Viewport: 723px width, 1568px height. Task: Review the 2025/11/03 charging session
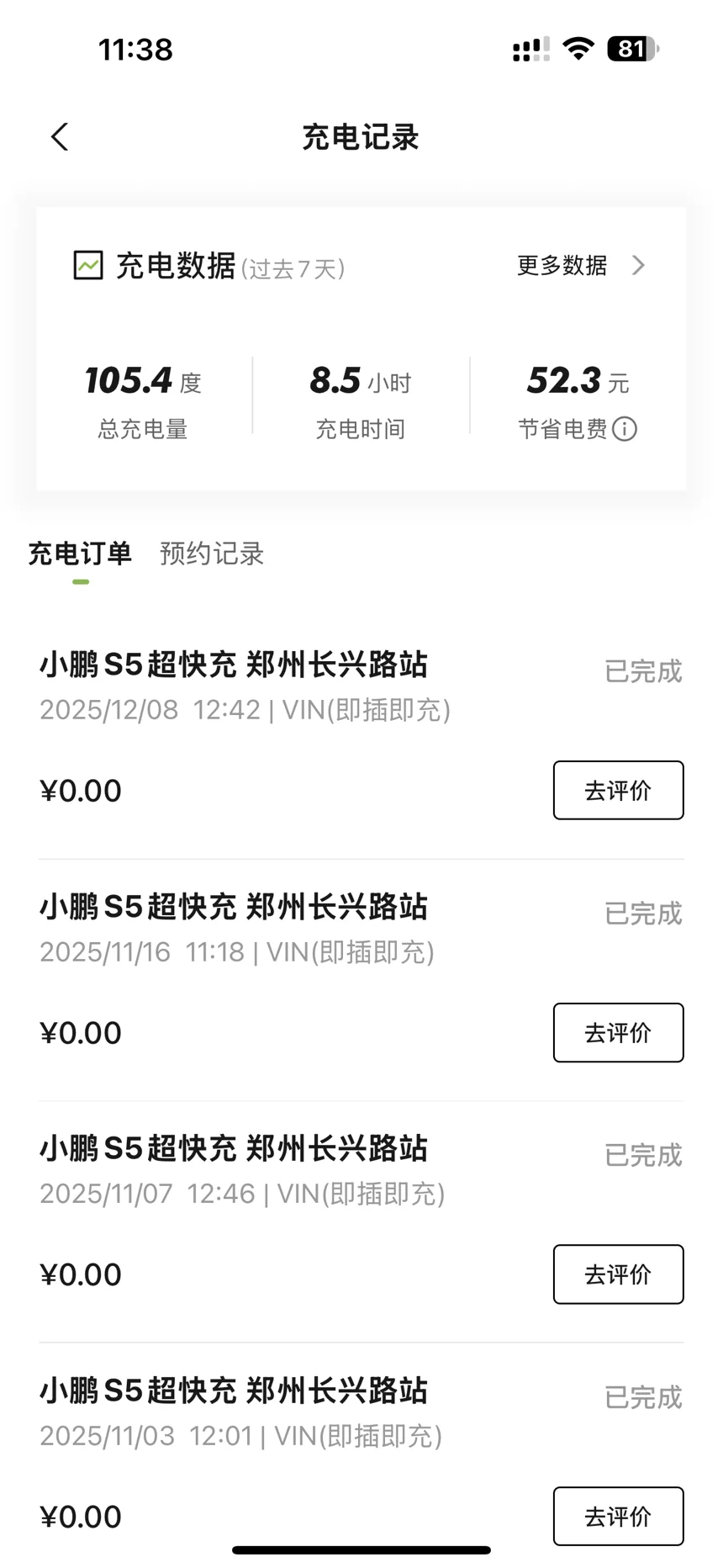618,1516
